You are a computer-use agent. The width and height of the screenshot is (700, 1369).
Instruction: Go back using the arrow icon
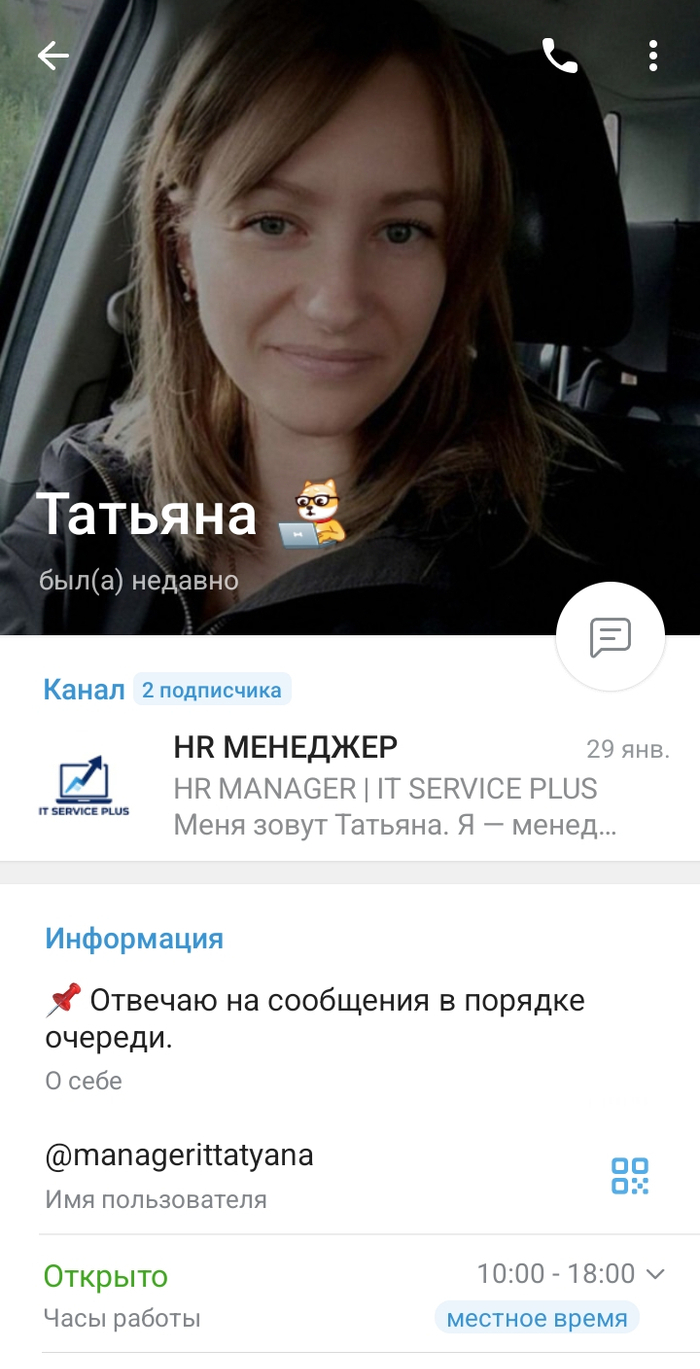(x=53, y=56)
